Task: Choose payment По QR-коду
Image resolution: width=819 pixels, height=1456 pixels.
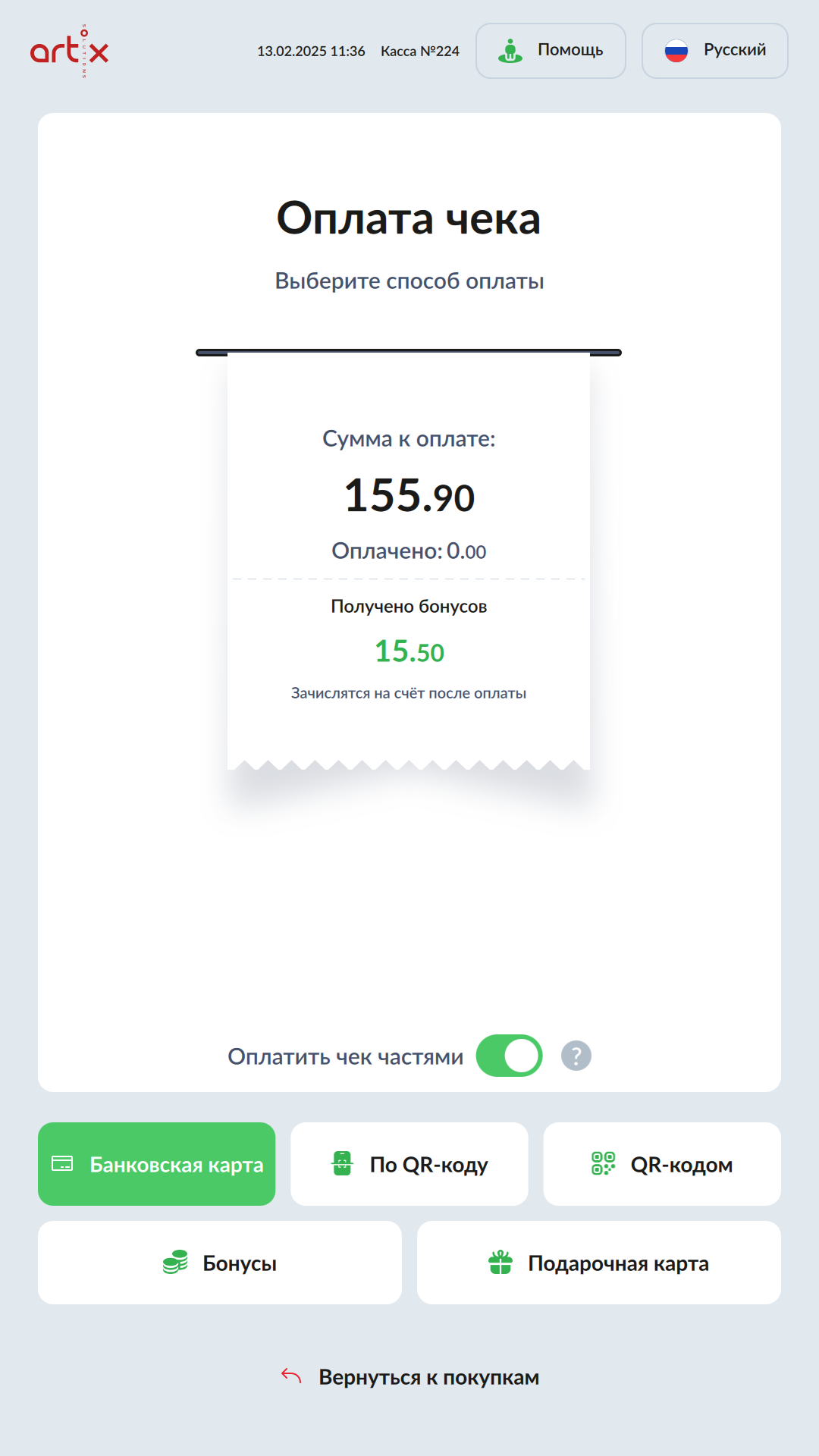Action: (x=409, y=1164)
